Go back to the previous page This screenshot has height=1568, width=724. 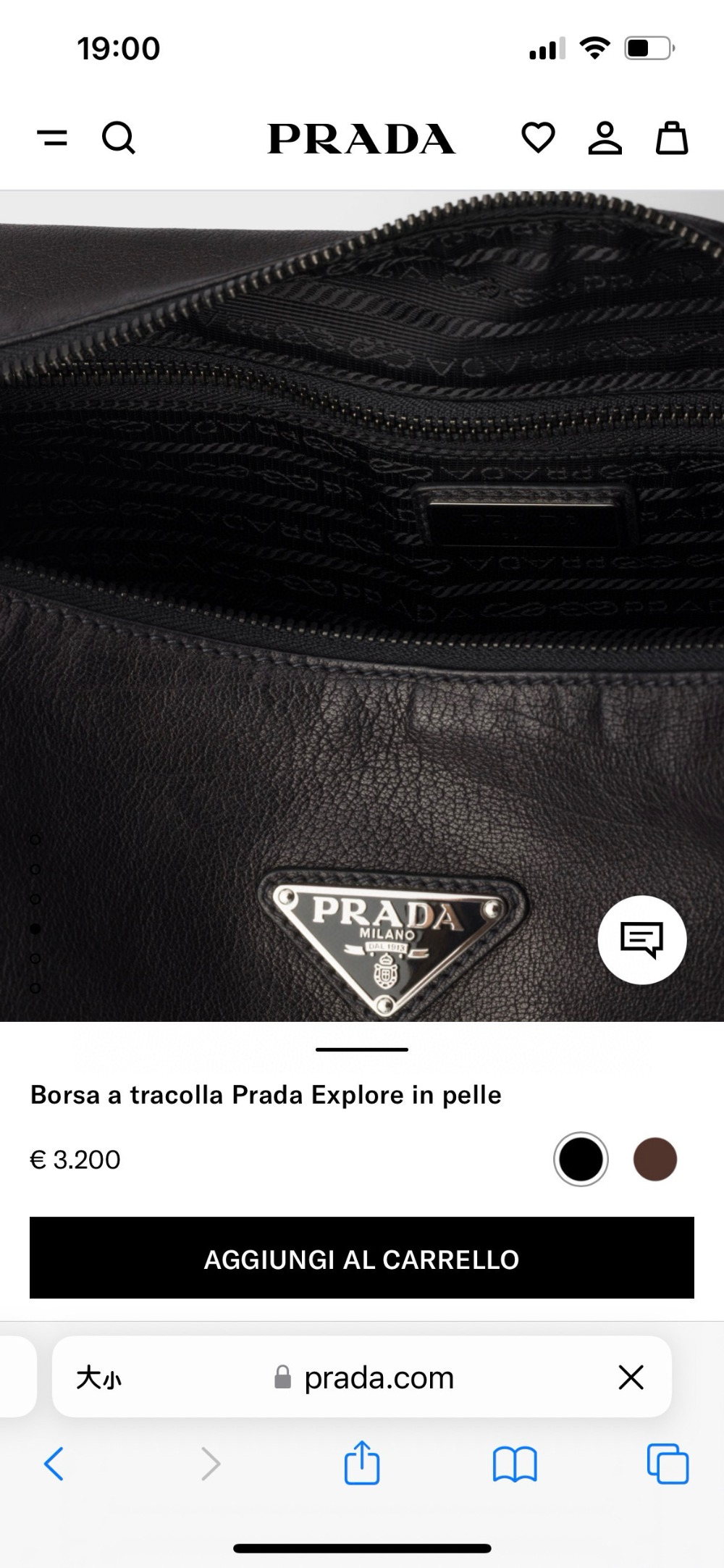pos(54,1464)
